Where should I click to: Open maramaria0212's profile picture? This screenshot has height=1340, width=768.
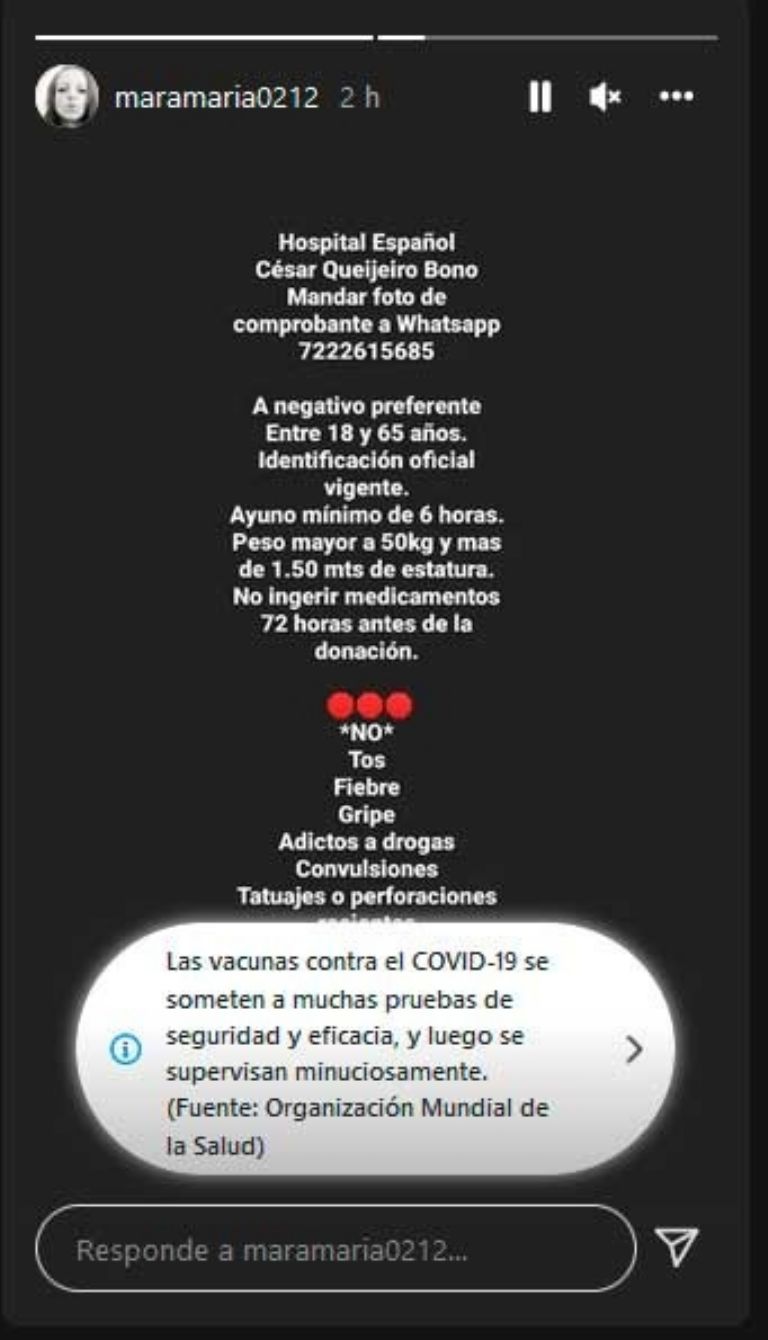click(67, 97)
